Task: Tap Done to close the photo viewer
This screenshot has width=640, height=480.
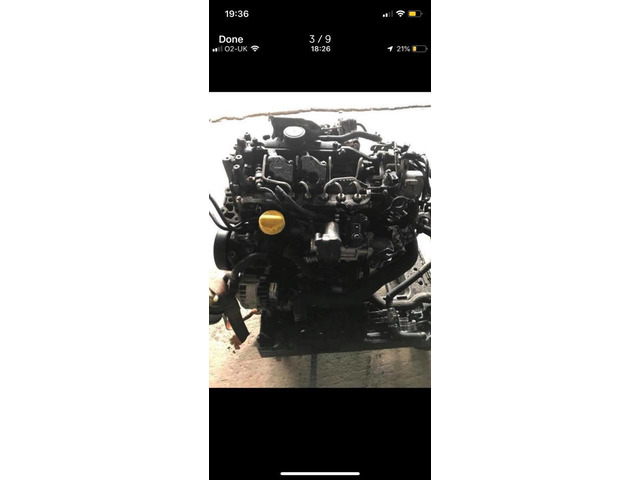Action: [x=230, y=39]
